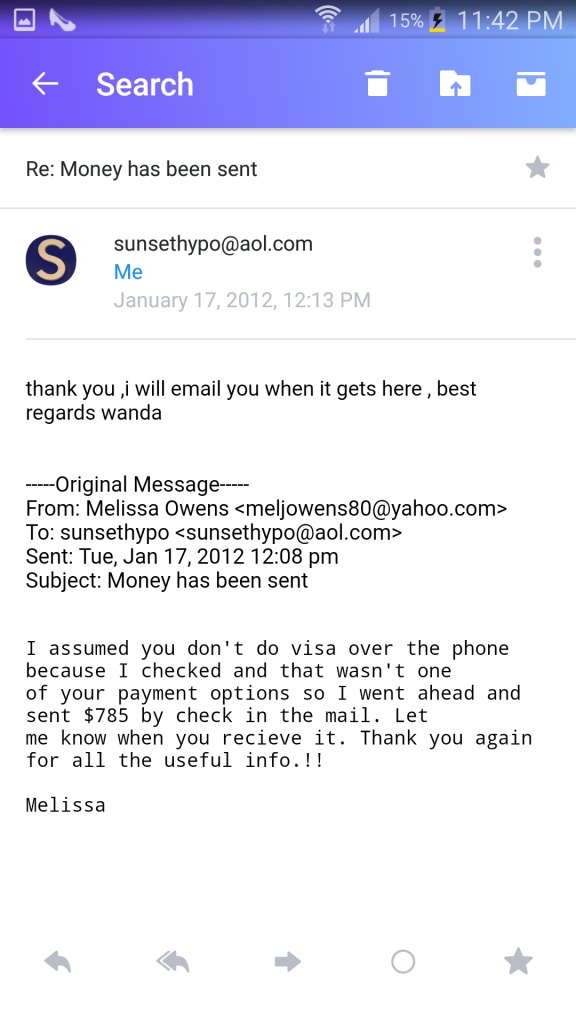The height and width of the screenshot is (1024, 576).
Task: Go back to Search results
Action: click(45, 84)
